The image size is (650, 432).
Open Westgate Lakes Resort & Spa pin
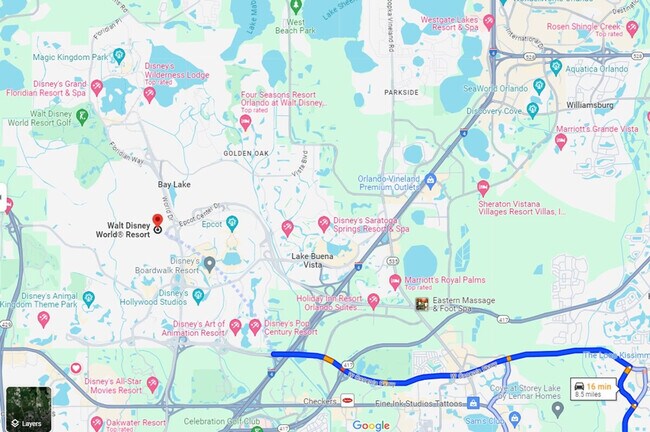[488, 21]
